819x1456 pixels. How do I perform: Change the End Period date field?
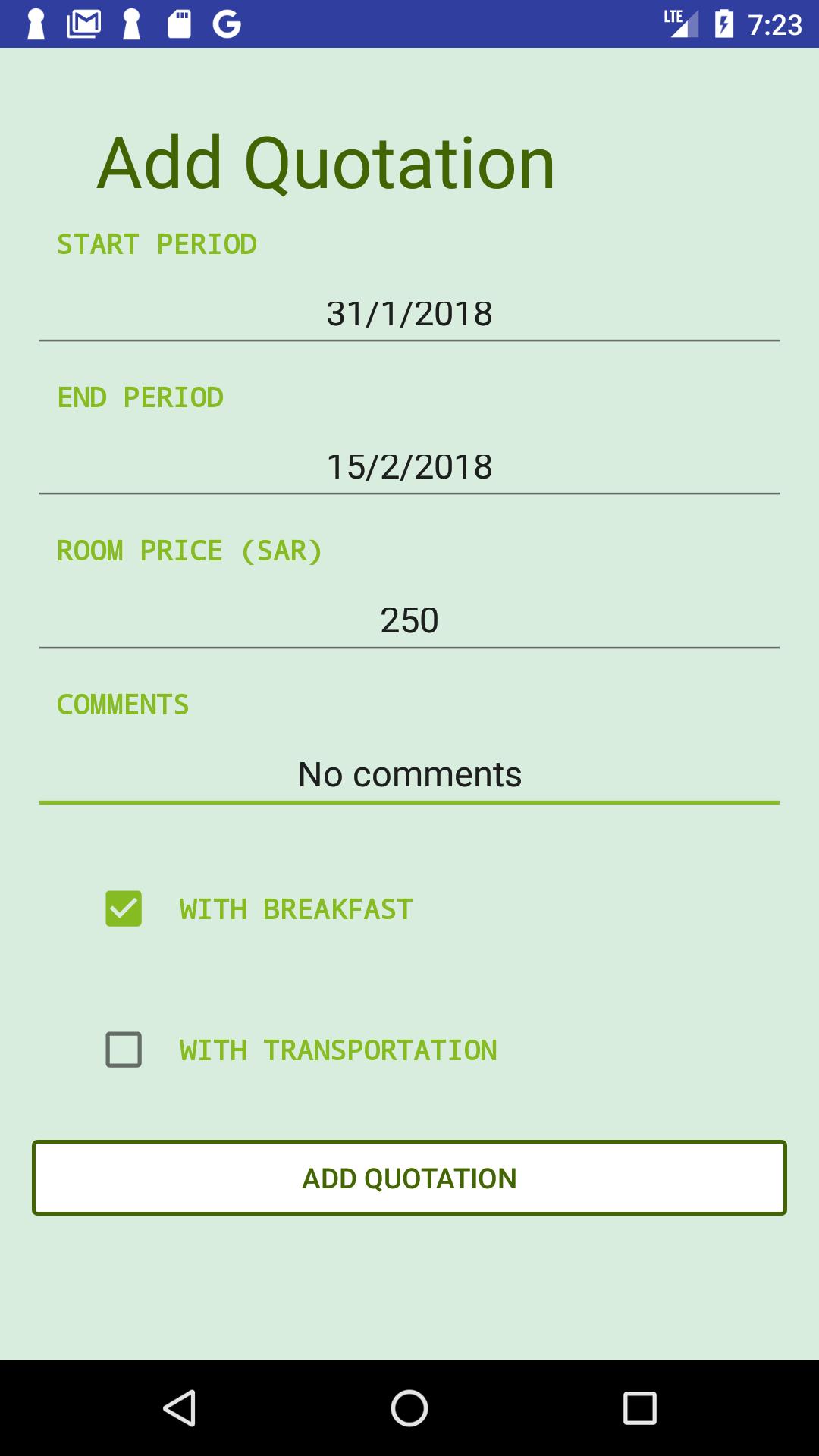click(409, 467)
